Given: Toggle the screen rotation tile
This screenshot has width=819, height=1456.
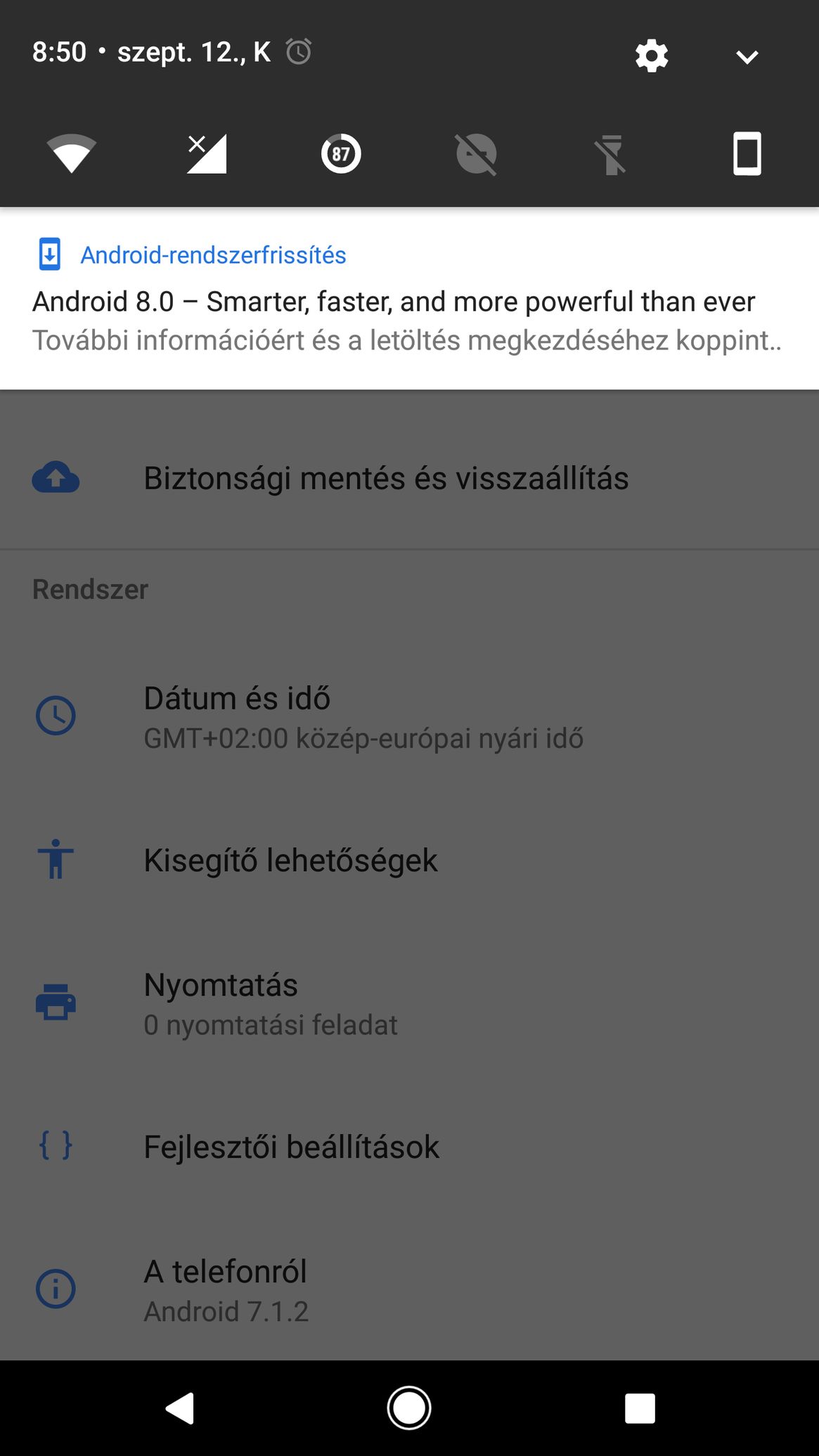Looking at the screenshot, I should coord(747,153).
